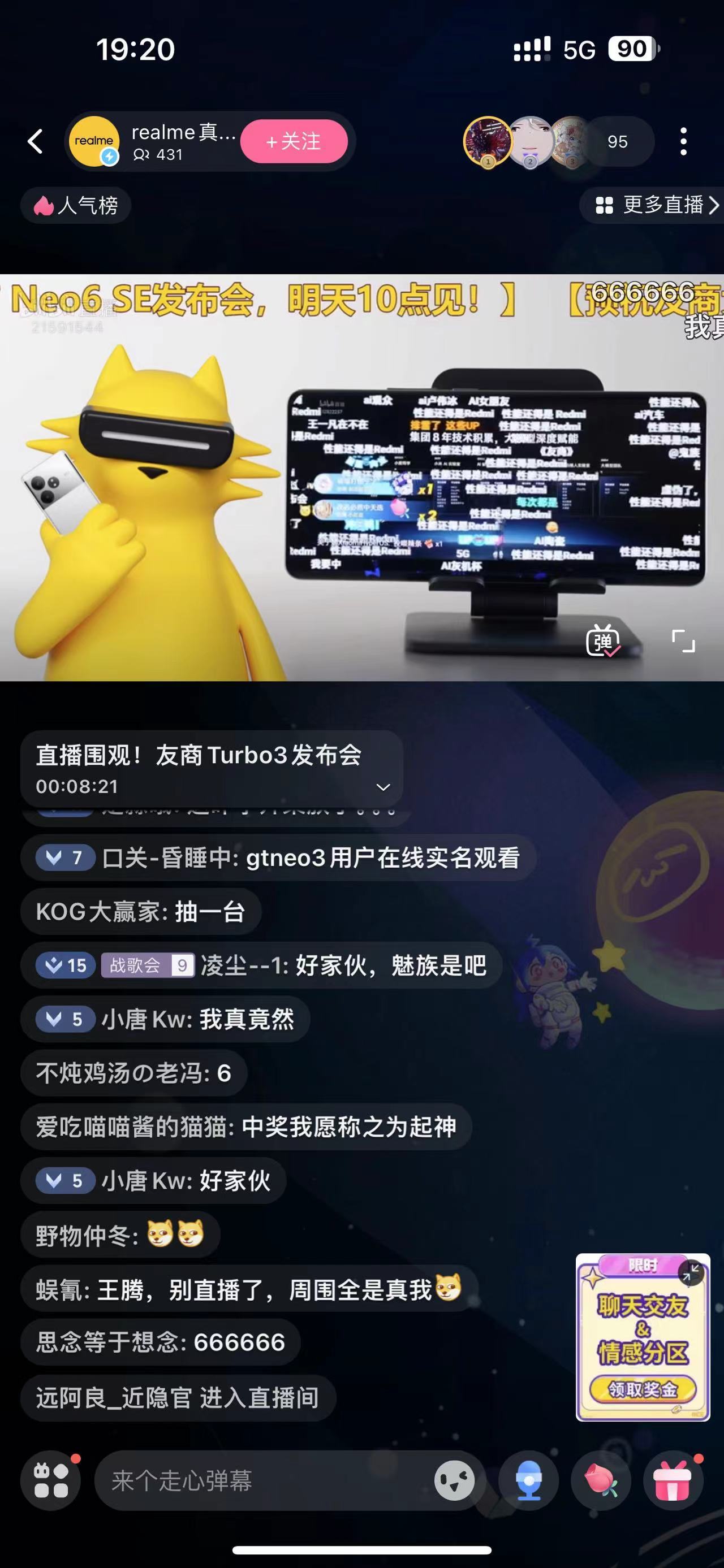
Task: Tap the blue microphone voice icon
Action: pyautogui.click(x=528, y=1482)
